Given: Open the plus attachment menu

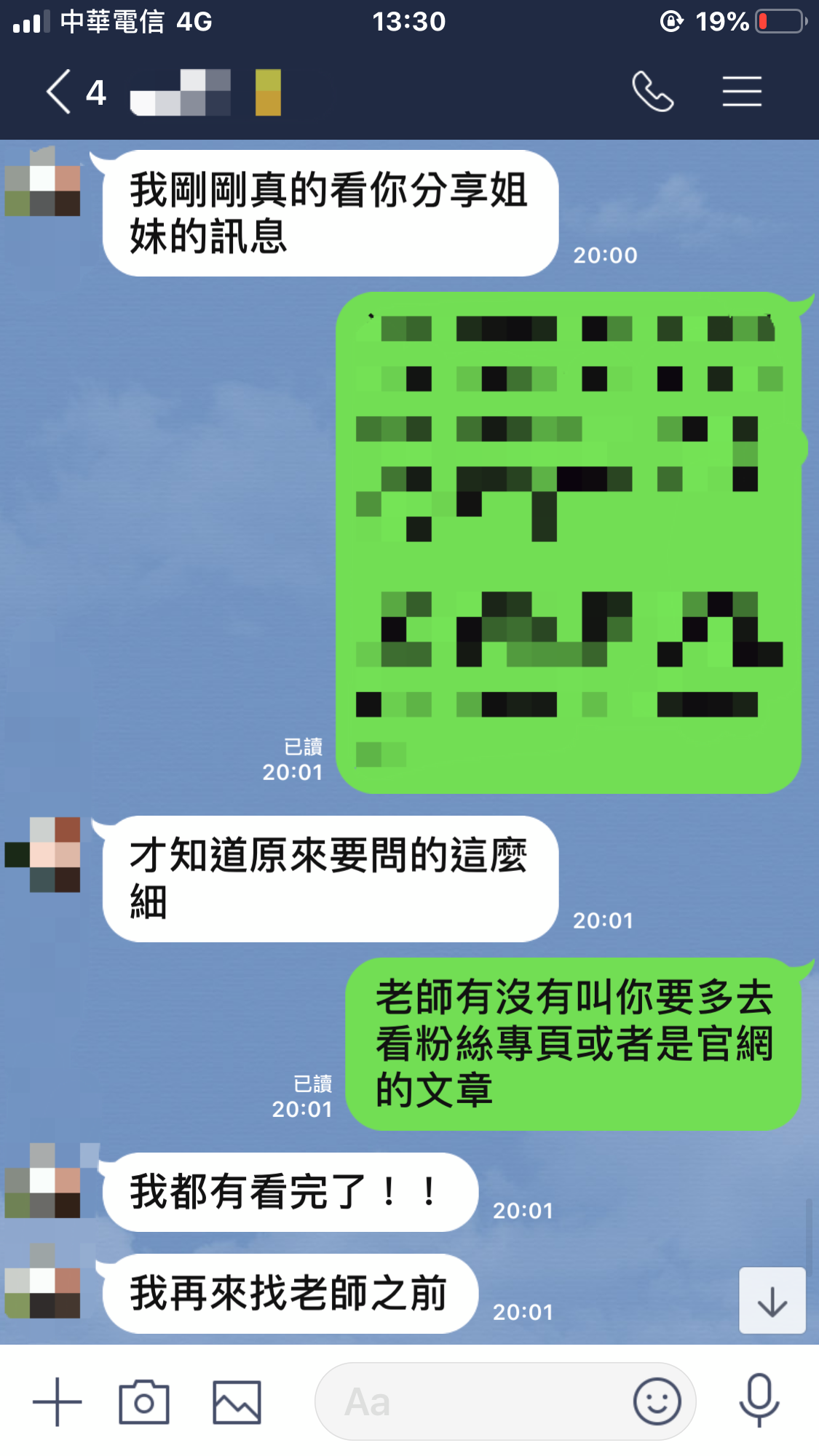Looking at the screenshot, I should pyautogui.click(x=57, y=1401).
